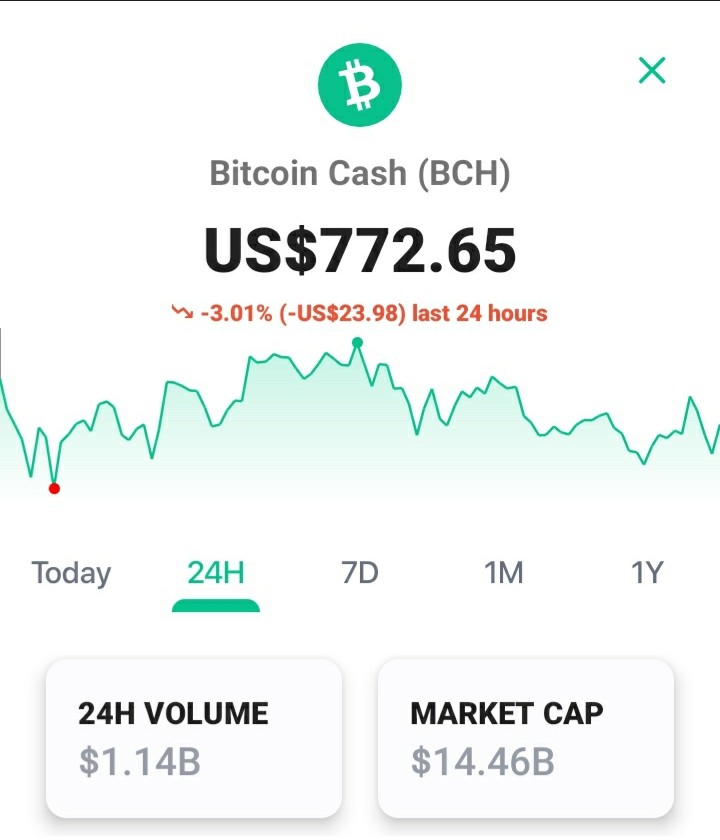The image size is (720, 840).
Task: Close the Bitcoin Cash details view
Action: (651, 70)
